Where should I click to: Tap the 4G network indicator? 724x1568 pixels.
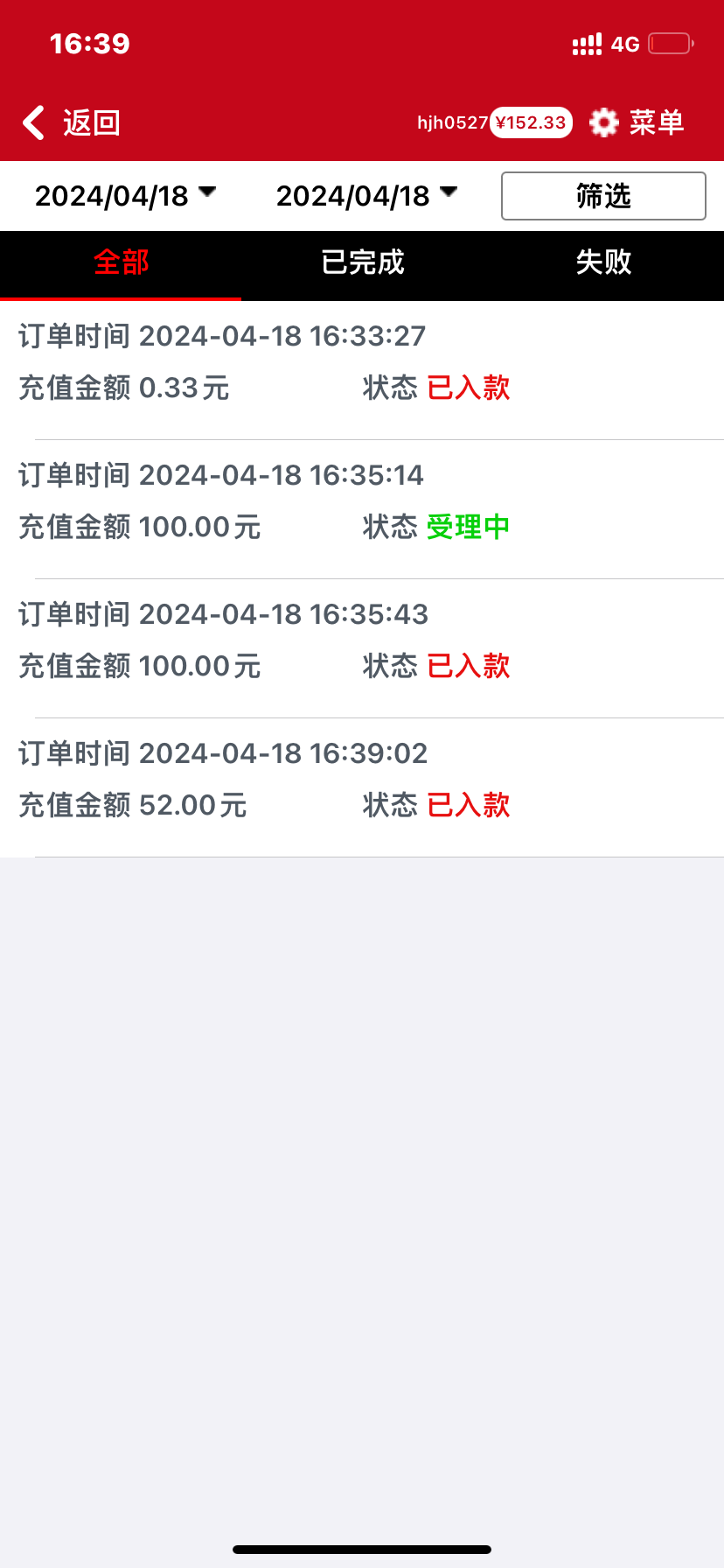pos(626,44)
